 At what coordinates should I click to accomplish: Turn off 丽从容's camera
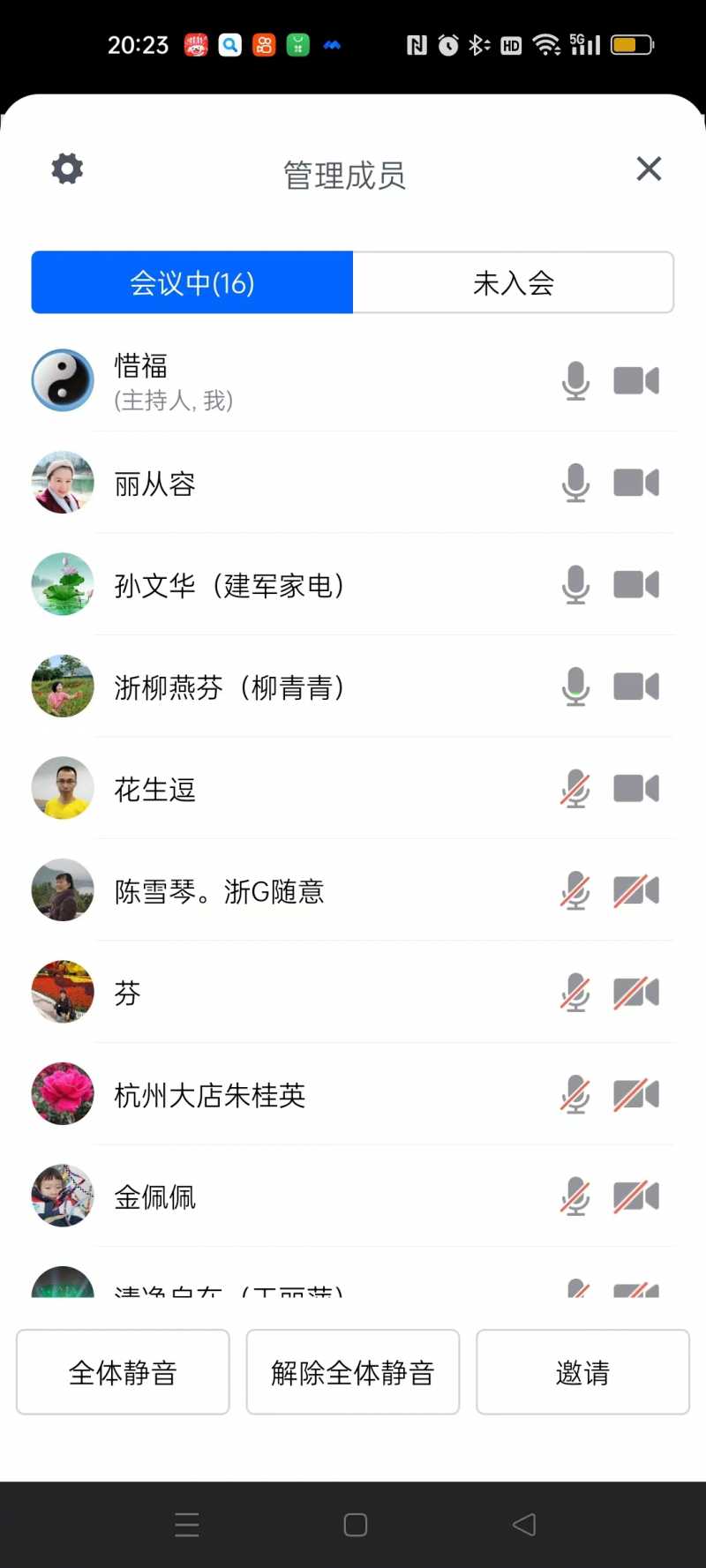coord(636,483)
